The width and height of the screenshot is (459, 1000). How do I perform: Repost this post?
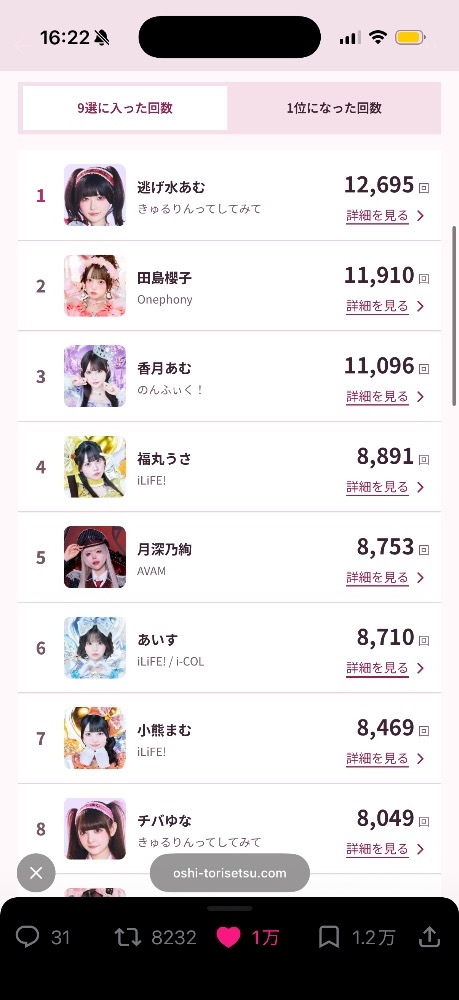128,937
